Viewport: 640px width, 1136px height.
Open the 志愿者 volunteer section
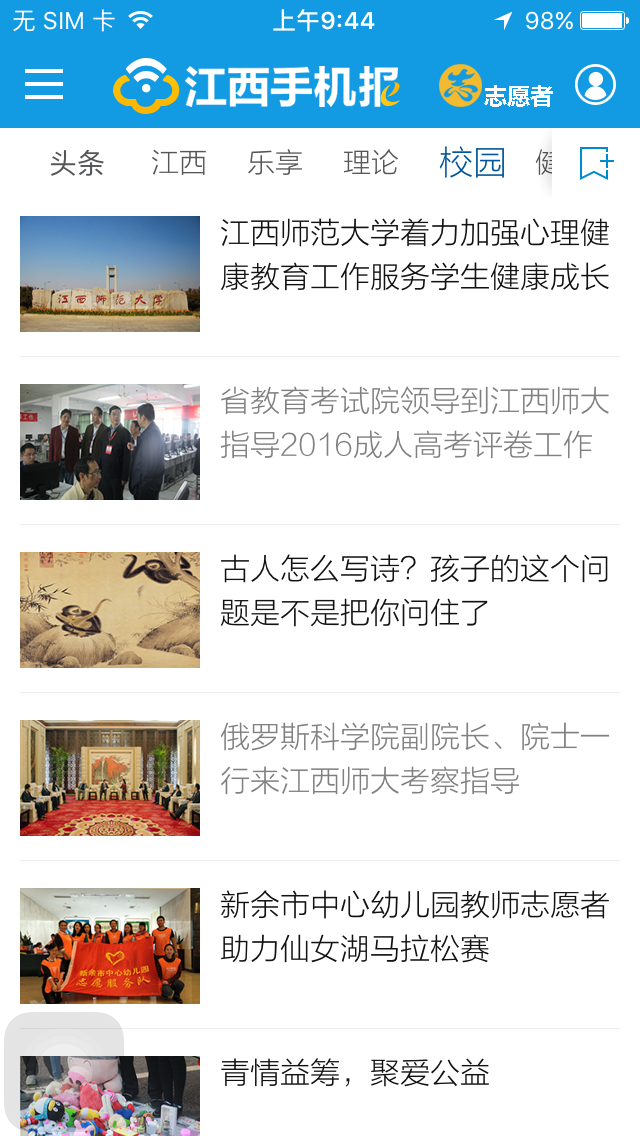pos(496,87)
